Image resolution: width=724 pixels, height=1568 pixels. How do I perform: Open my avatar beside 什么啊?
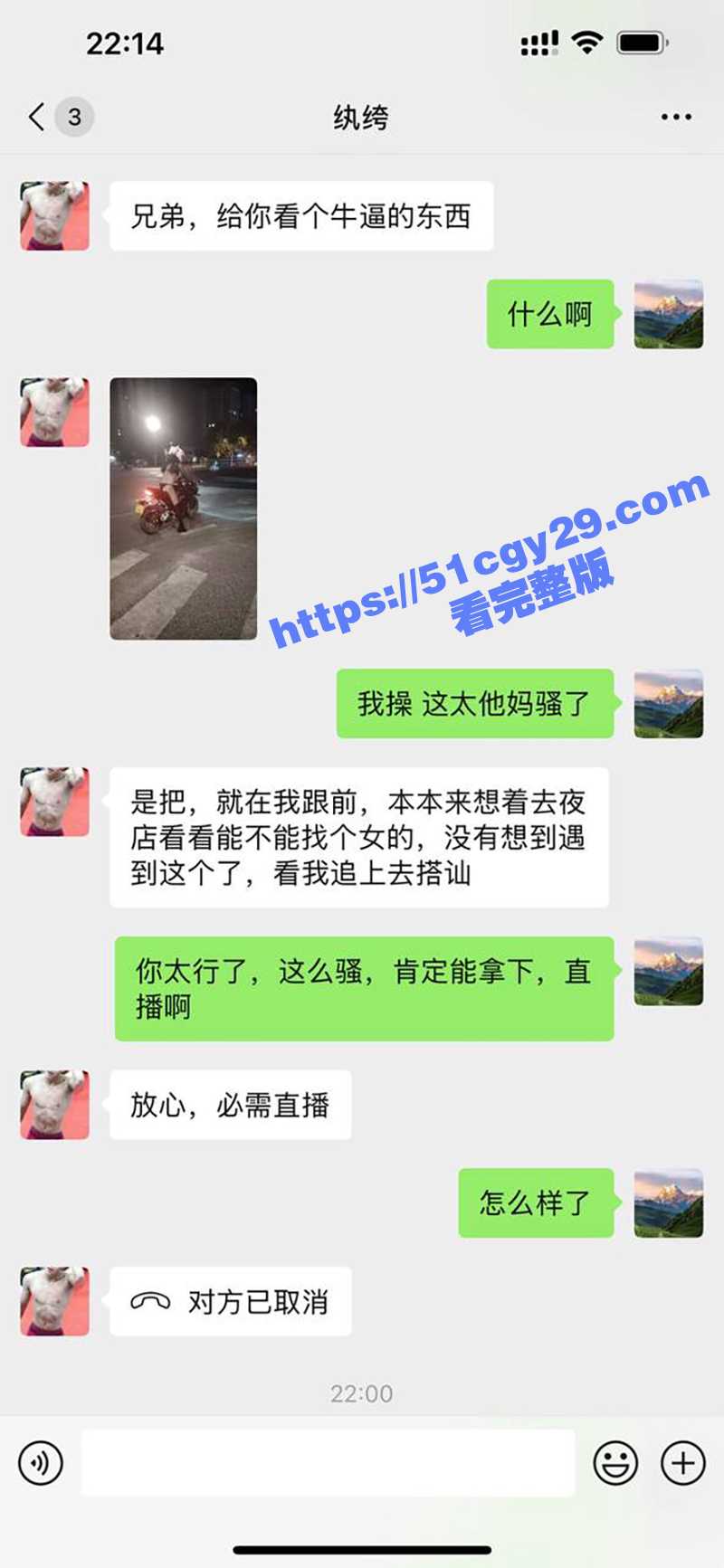click(x=668, y=314)
